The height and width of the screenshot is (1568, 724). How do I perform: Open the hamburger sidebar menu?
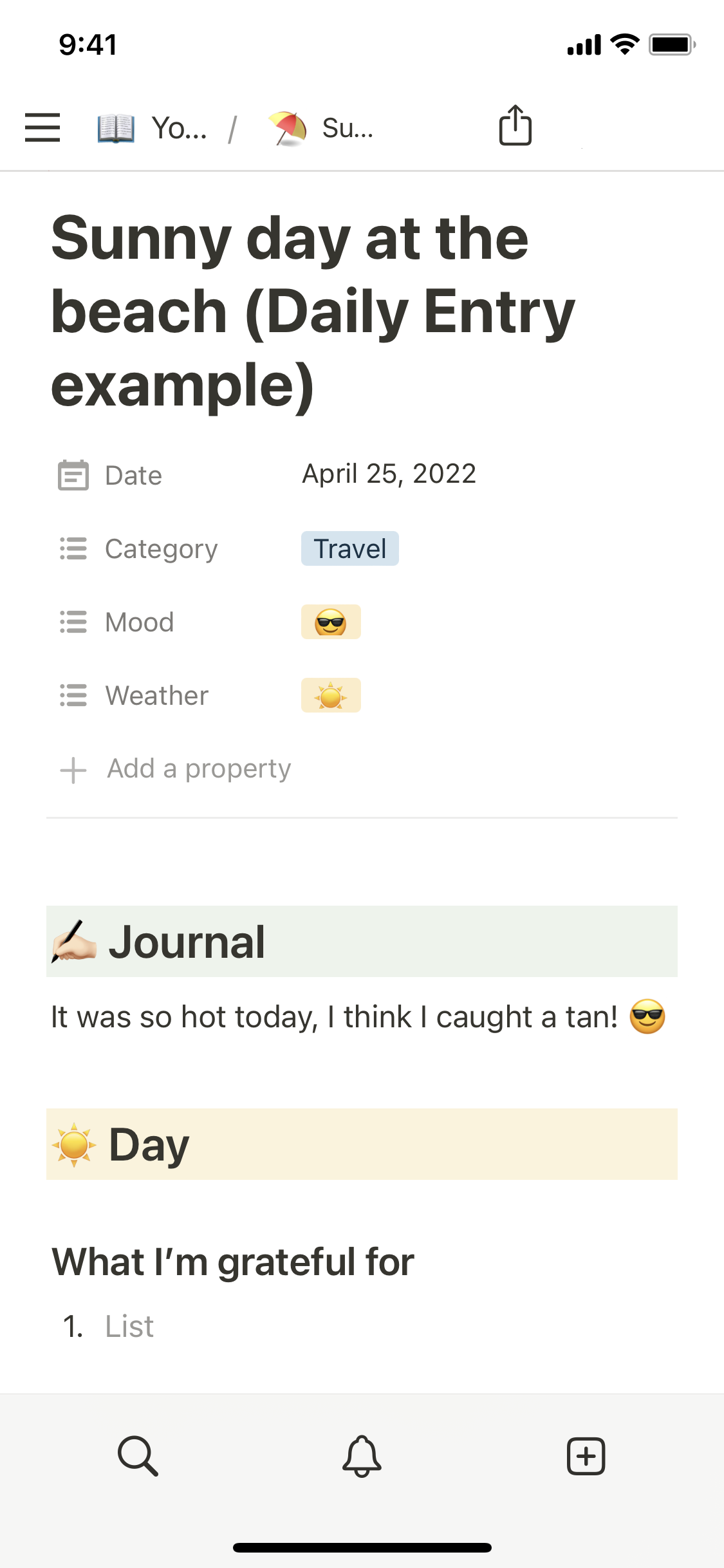[42, 127]
